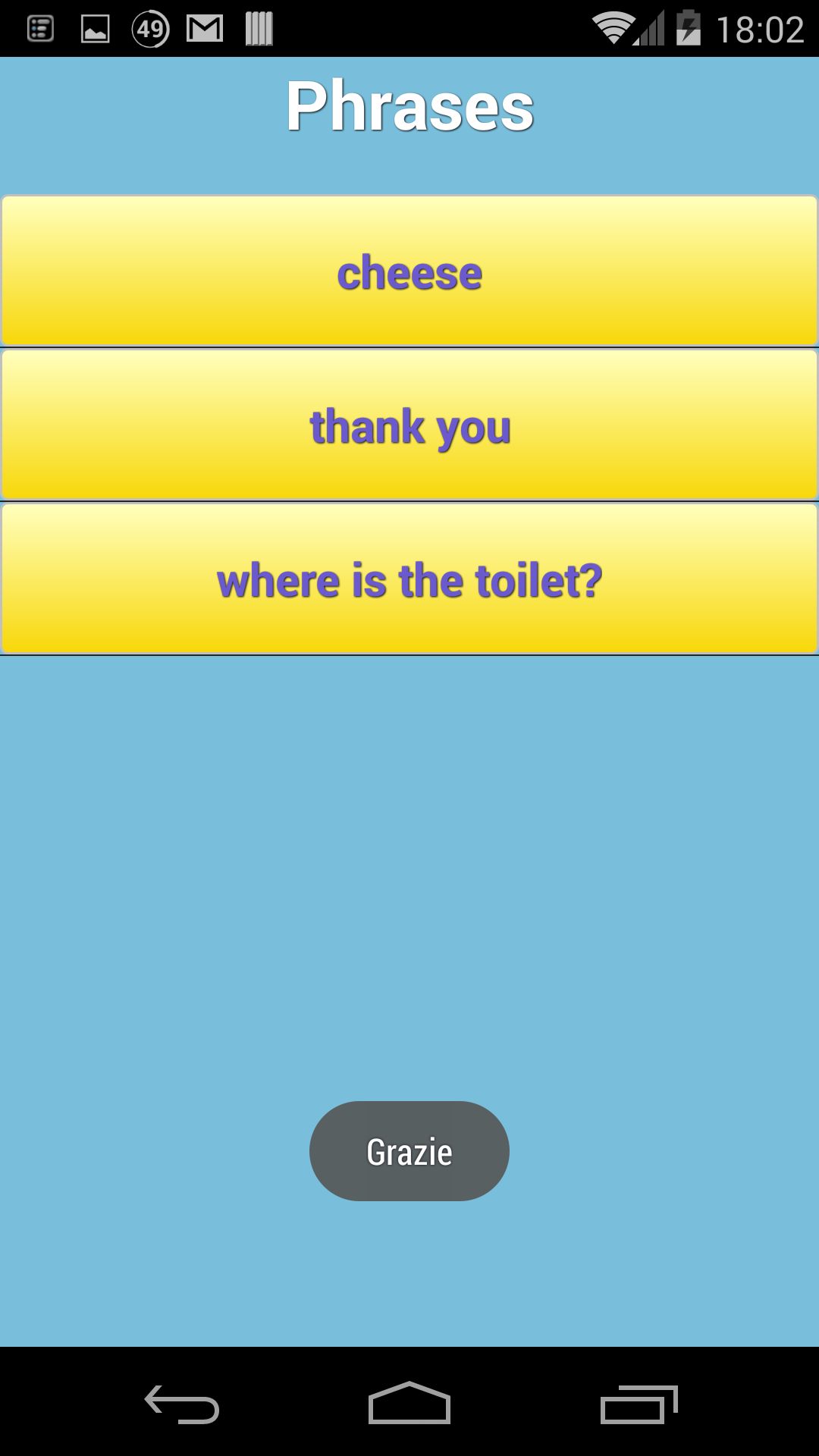Click the Grazie toast message

point(409,1151)
